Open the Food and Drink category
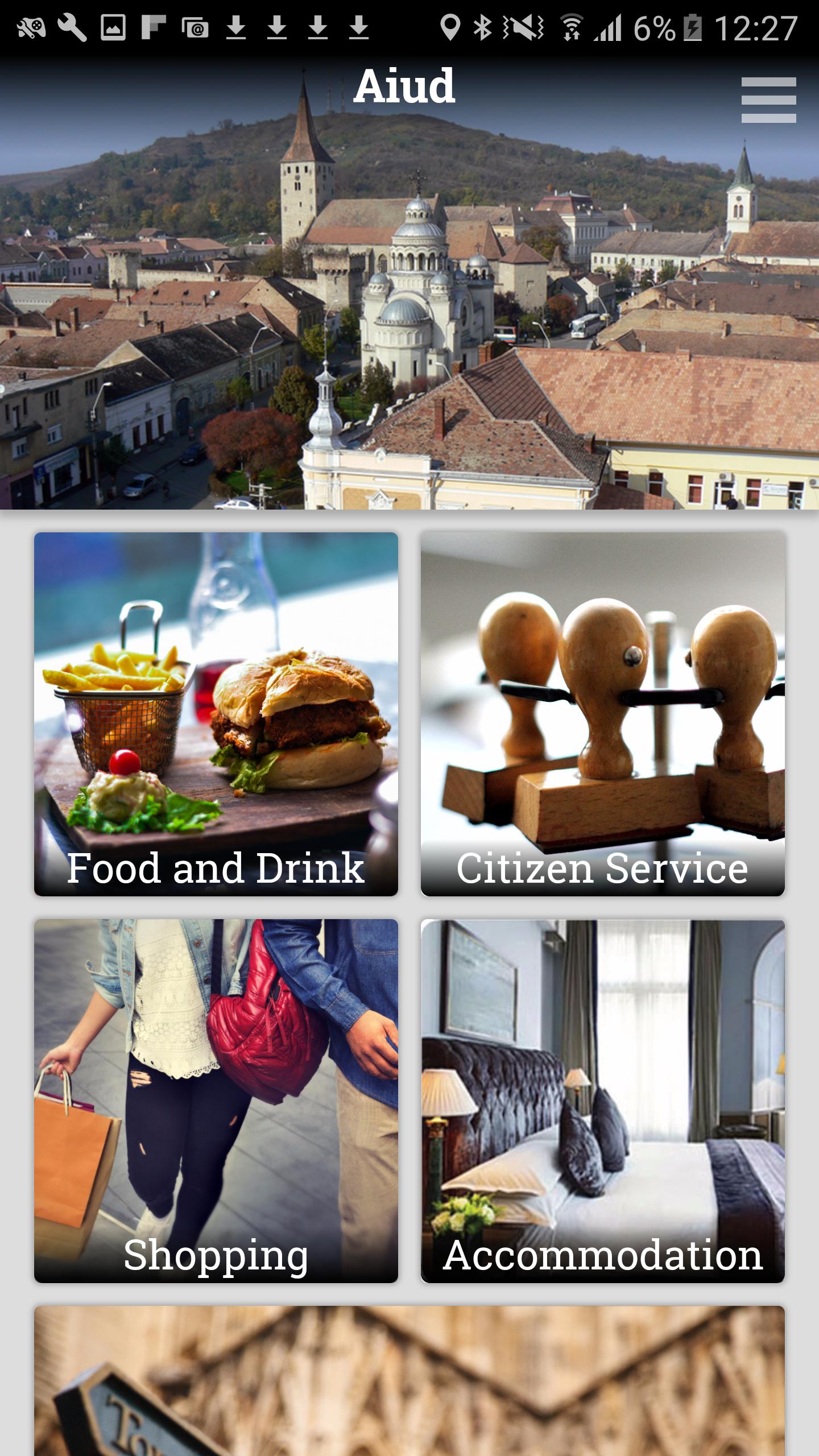The image size is (819, 1456). [x=216, y=714]
